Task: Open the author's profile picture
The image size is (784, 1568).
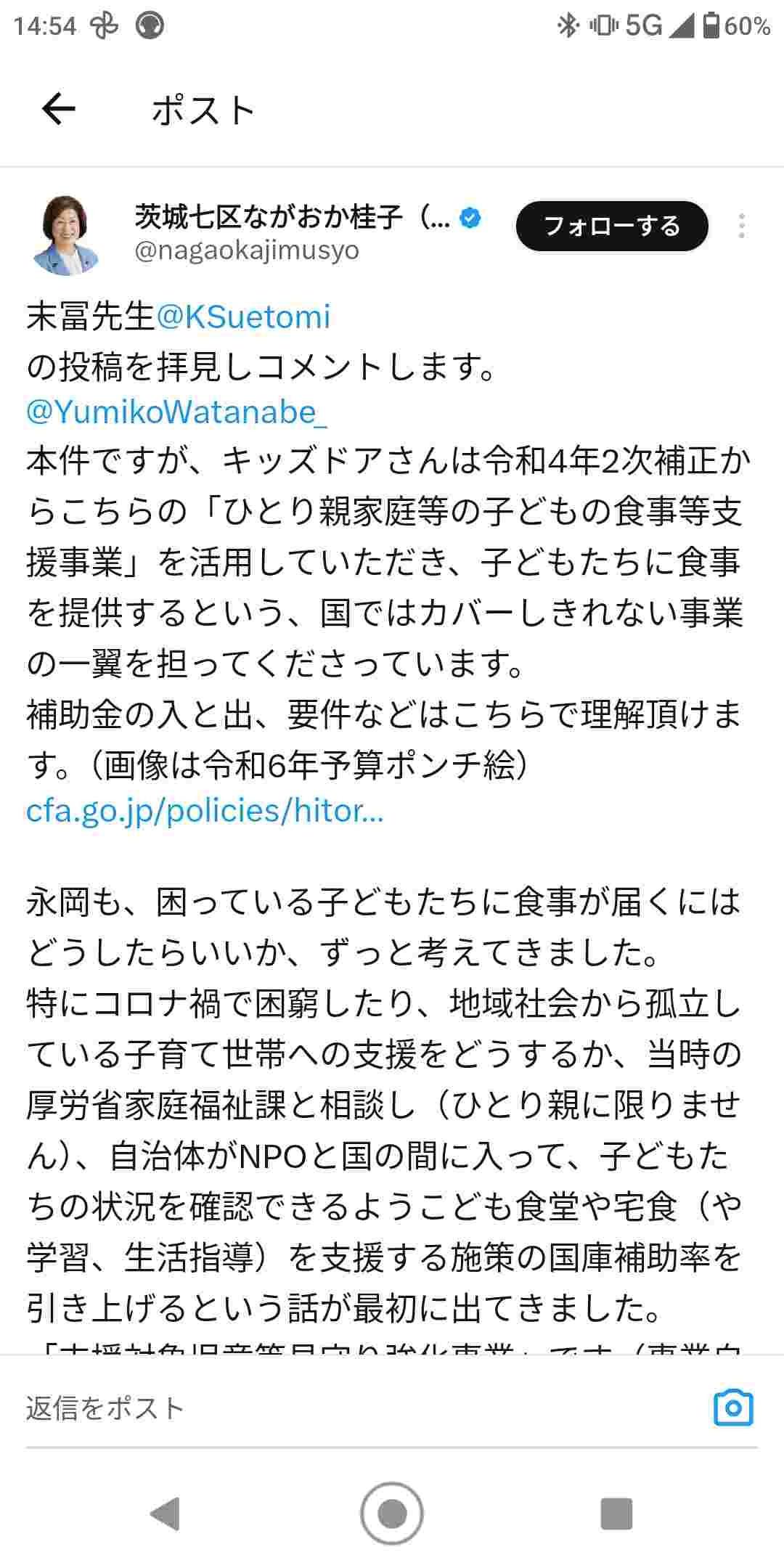Action: tap(66, 235)
